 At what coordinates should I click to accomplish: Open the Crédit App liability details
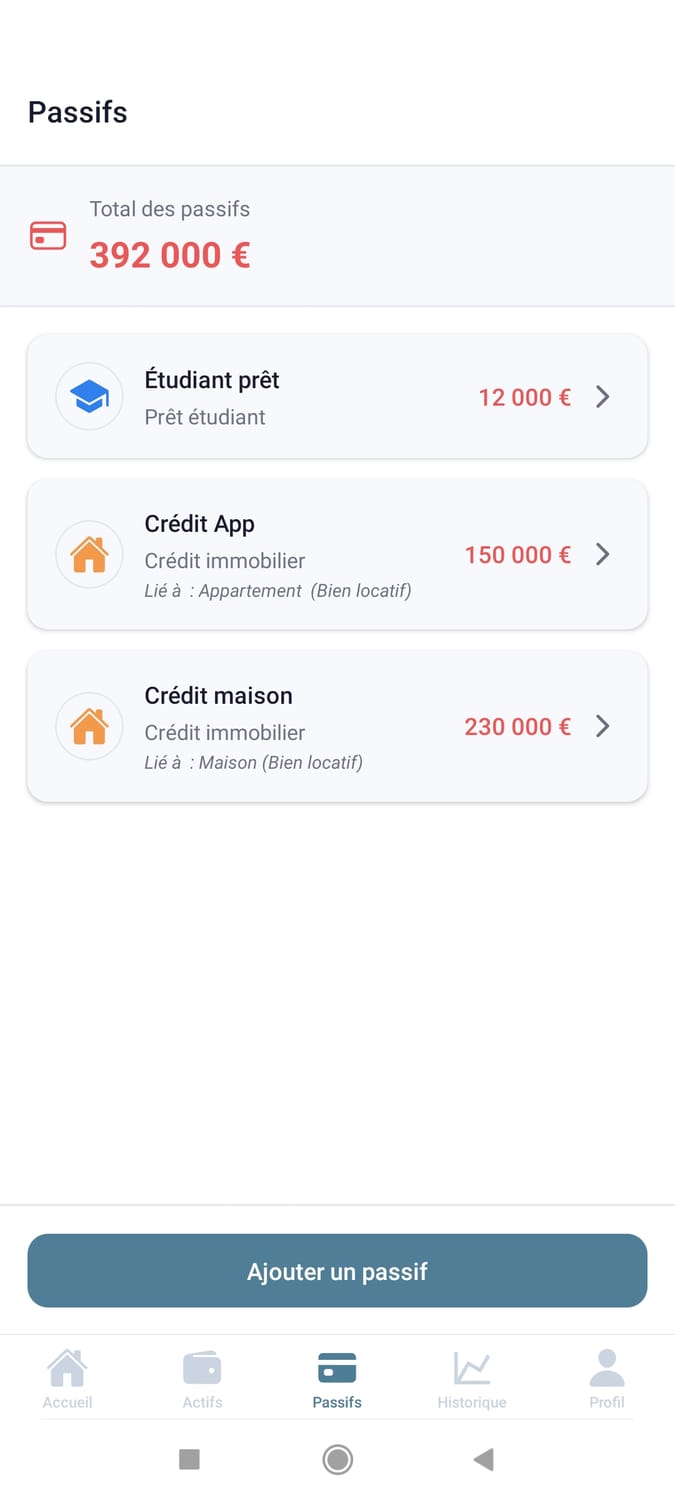pos(337,554)
